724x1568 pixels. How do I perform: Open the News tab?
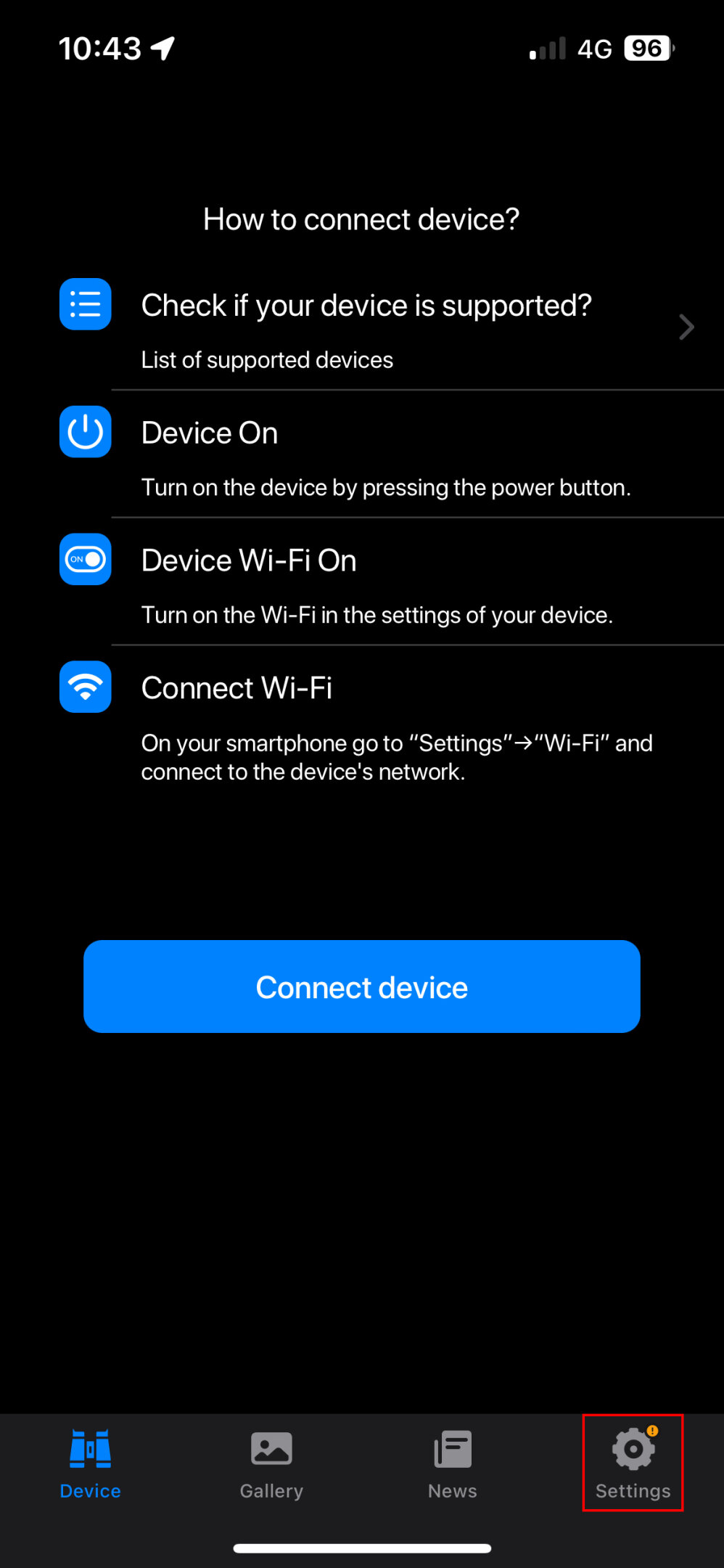pos(452,1463)
